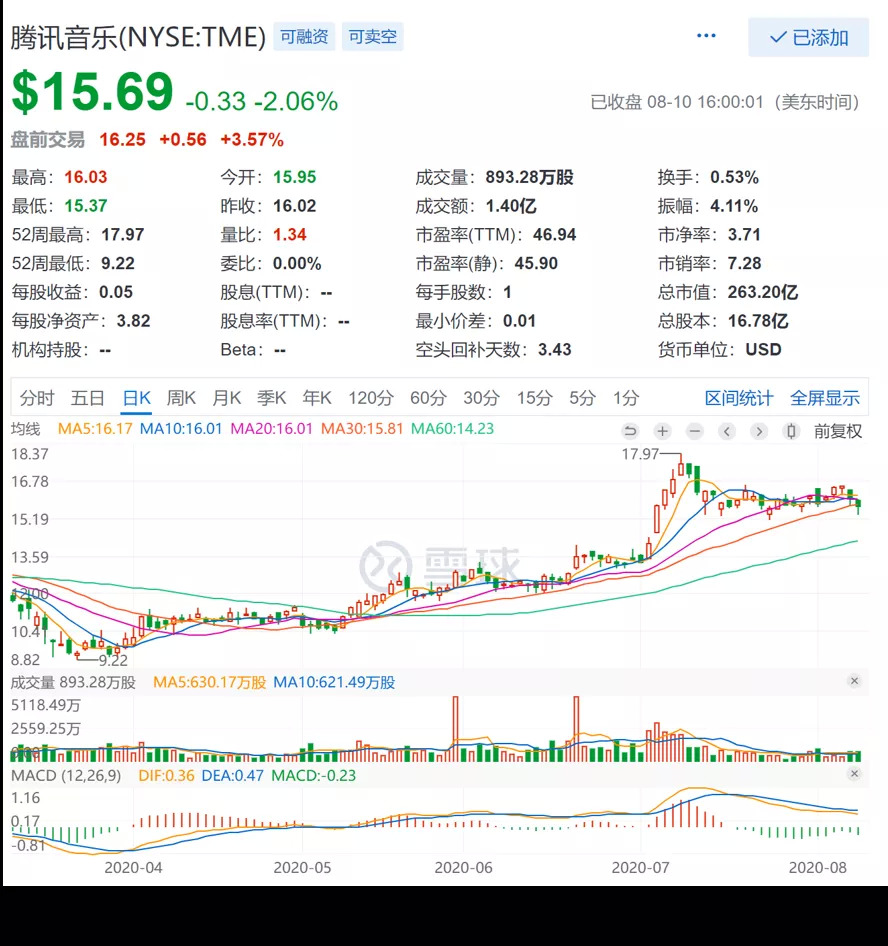Viewport: 888px width, 946px height.
Task: Select the 周K chart tab
Action: pyautogui.click(x=181, y=398)
